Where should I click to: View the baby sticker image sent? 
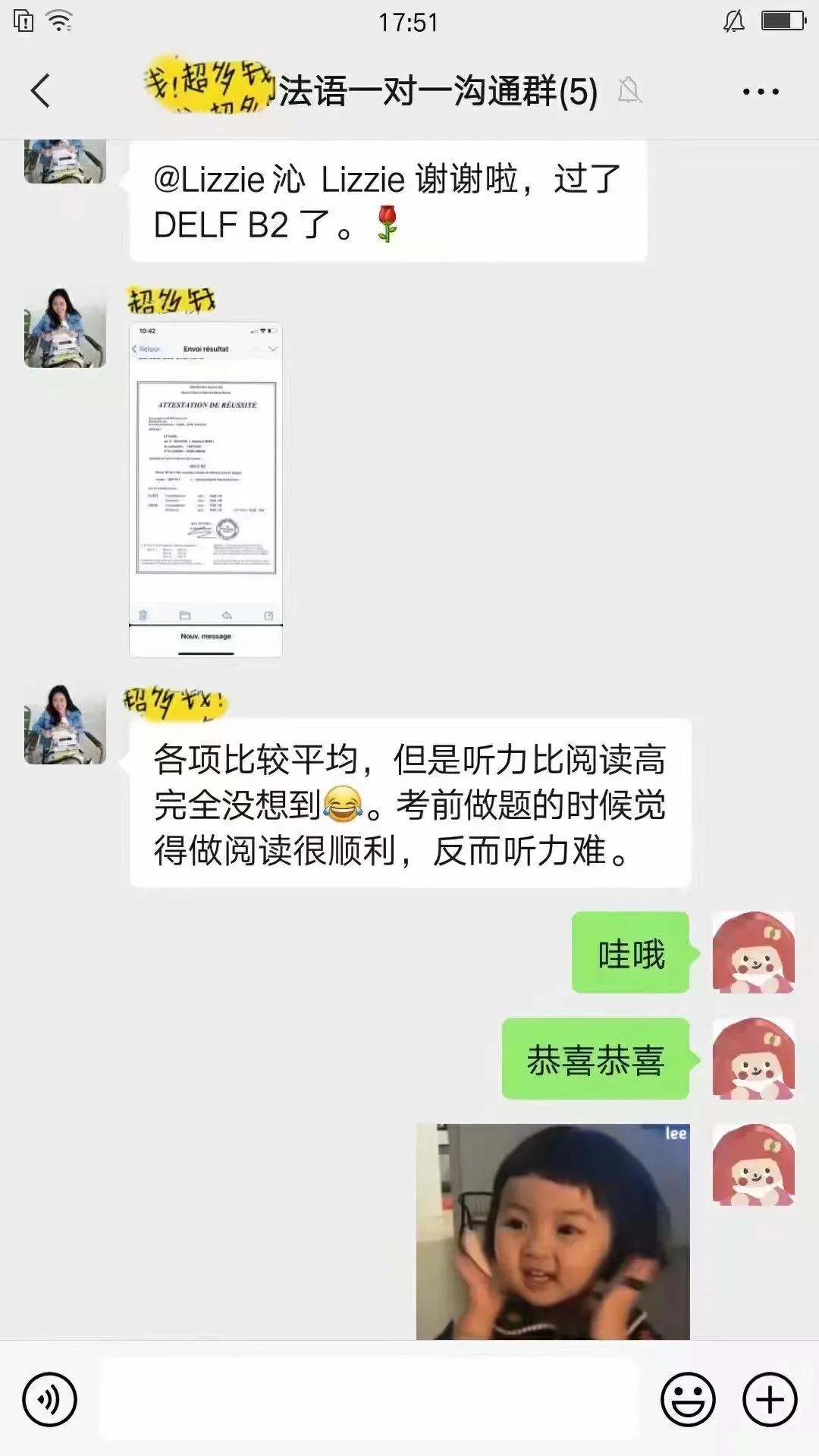tap(553, 1231)
